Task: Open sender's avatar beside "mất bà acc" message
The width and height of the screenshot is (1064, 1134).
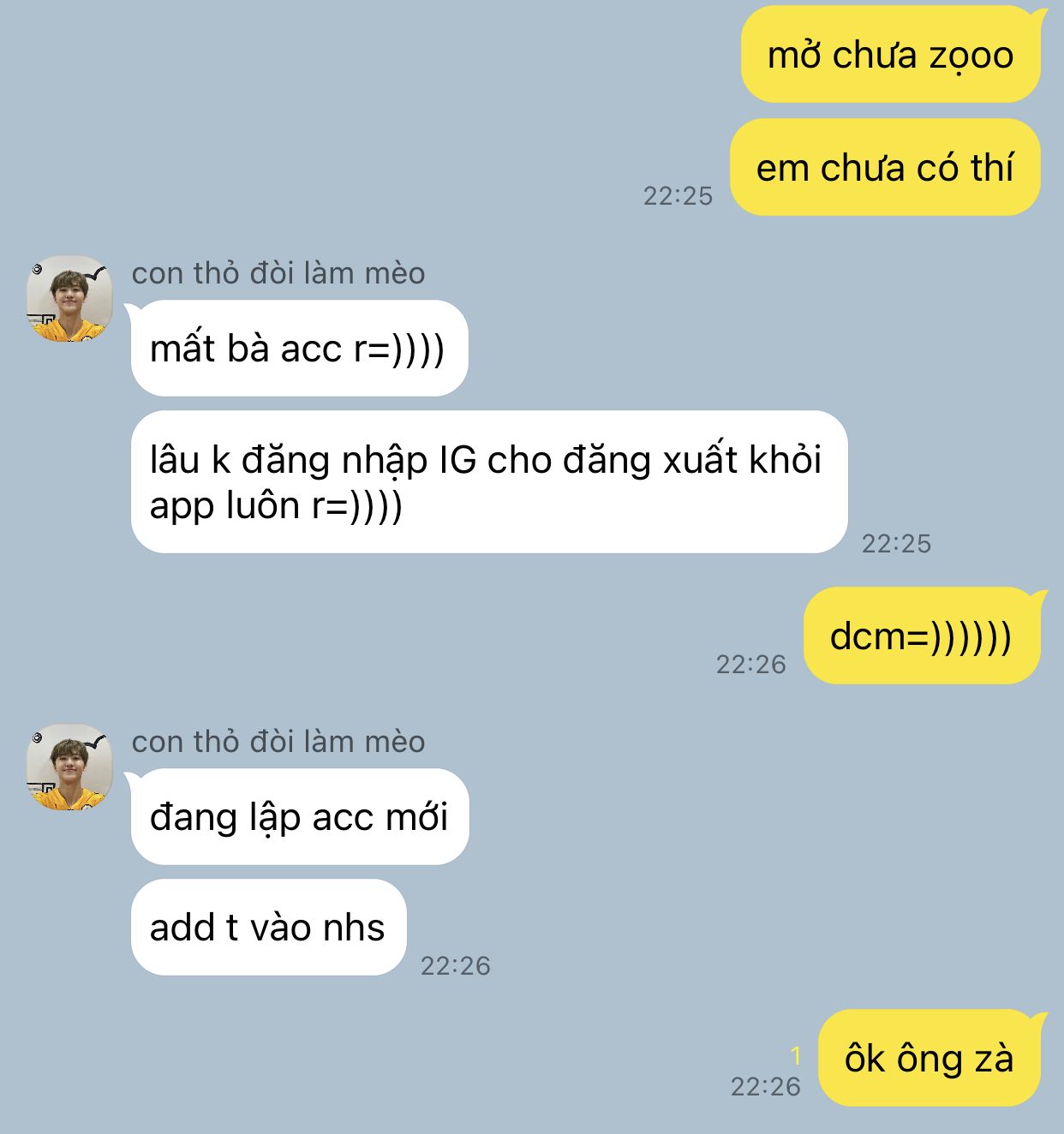Action: tap(69, 298)
